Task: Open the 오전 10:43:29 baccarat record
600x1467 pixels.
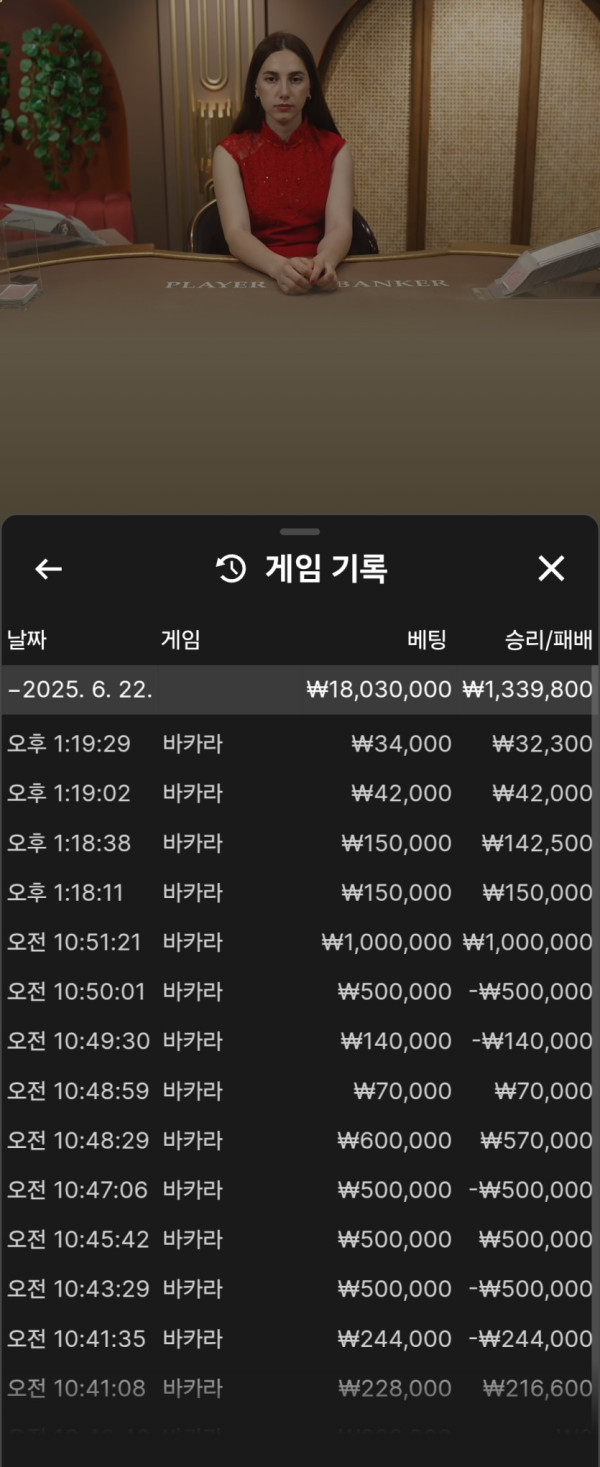Action: click(300, 1289)
